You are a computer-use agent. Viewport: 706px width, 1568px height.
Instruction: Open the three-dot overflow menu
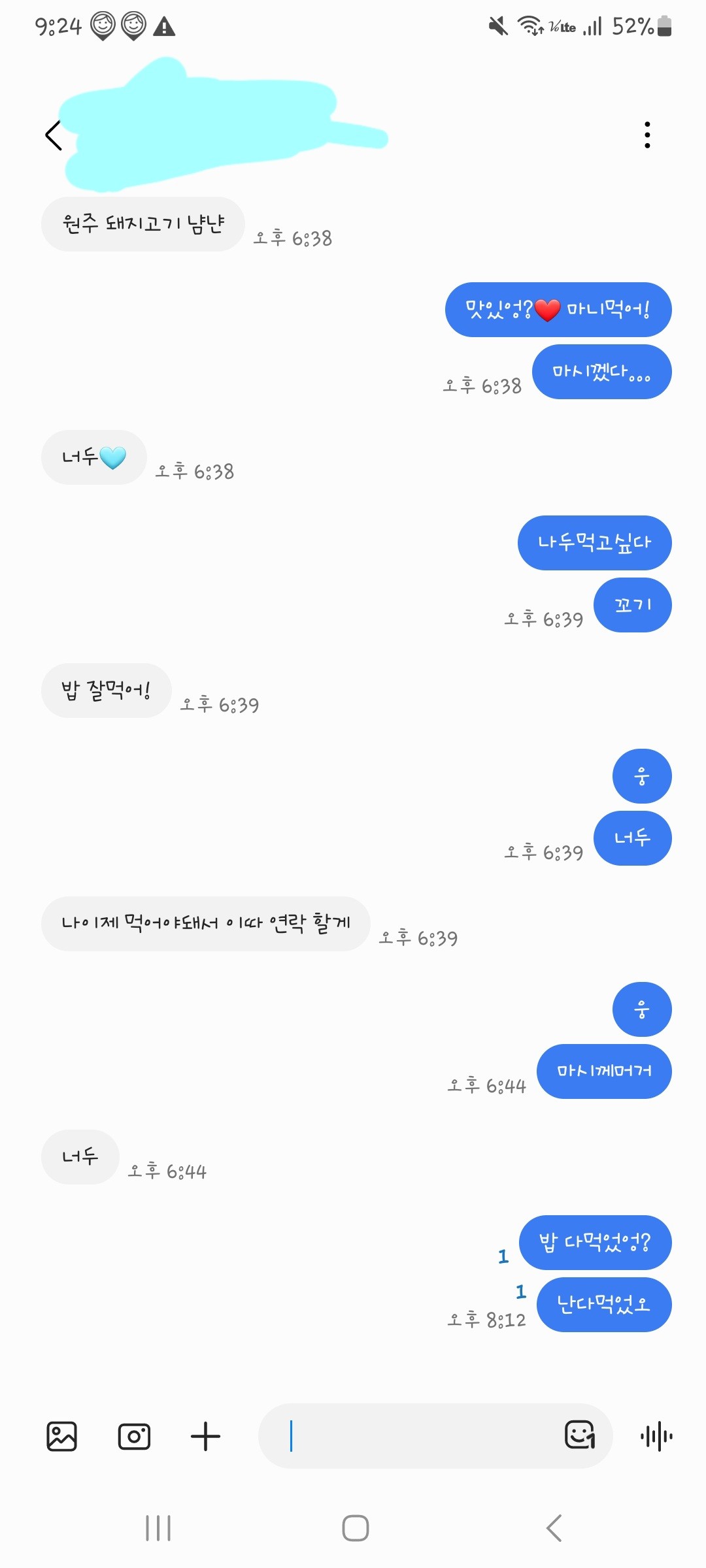647,135
